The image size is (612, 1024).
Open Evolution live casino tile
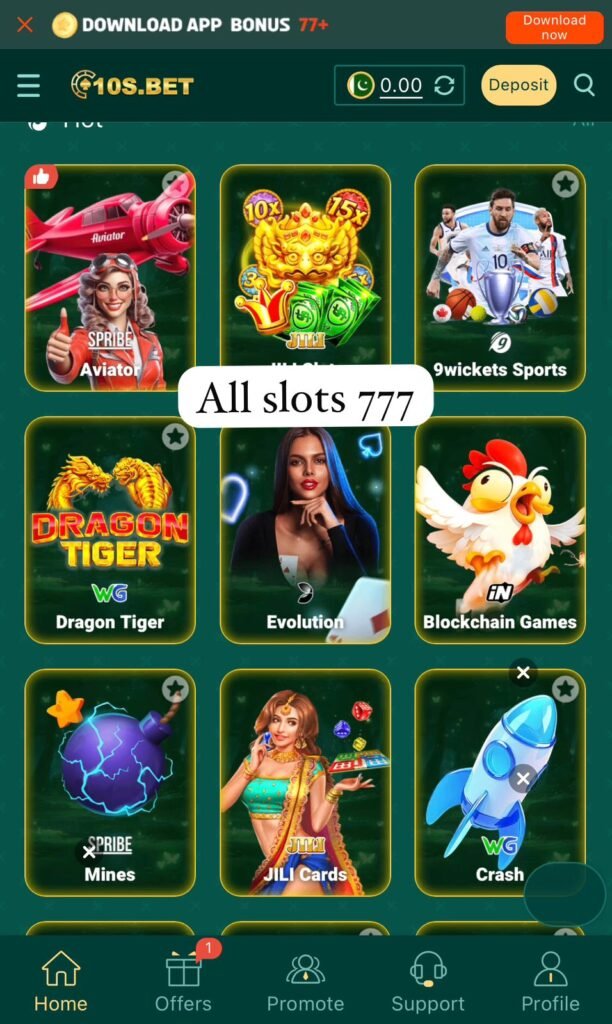click(305, 530)
